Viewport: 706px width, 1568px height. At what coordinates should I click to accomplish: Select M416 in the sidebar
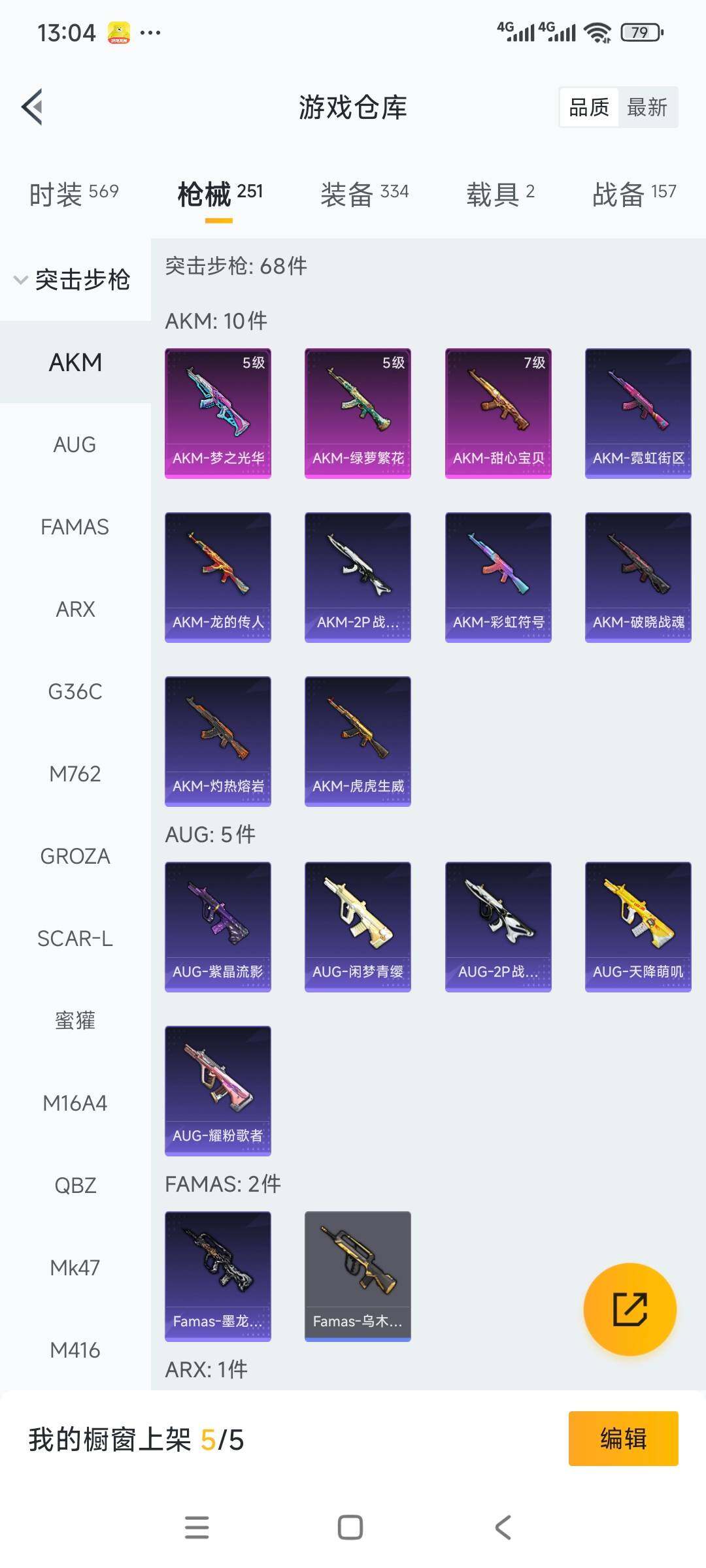click(x=75, y=1350)
